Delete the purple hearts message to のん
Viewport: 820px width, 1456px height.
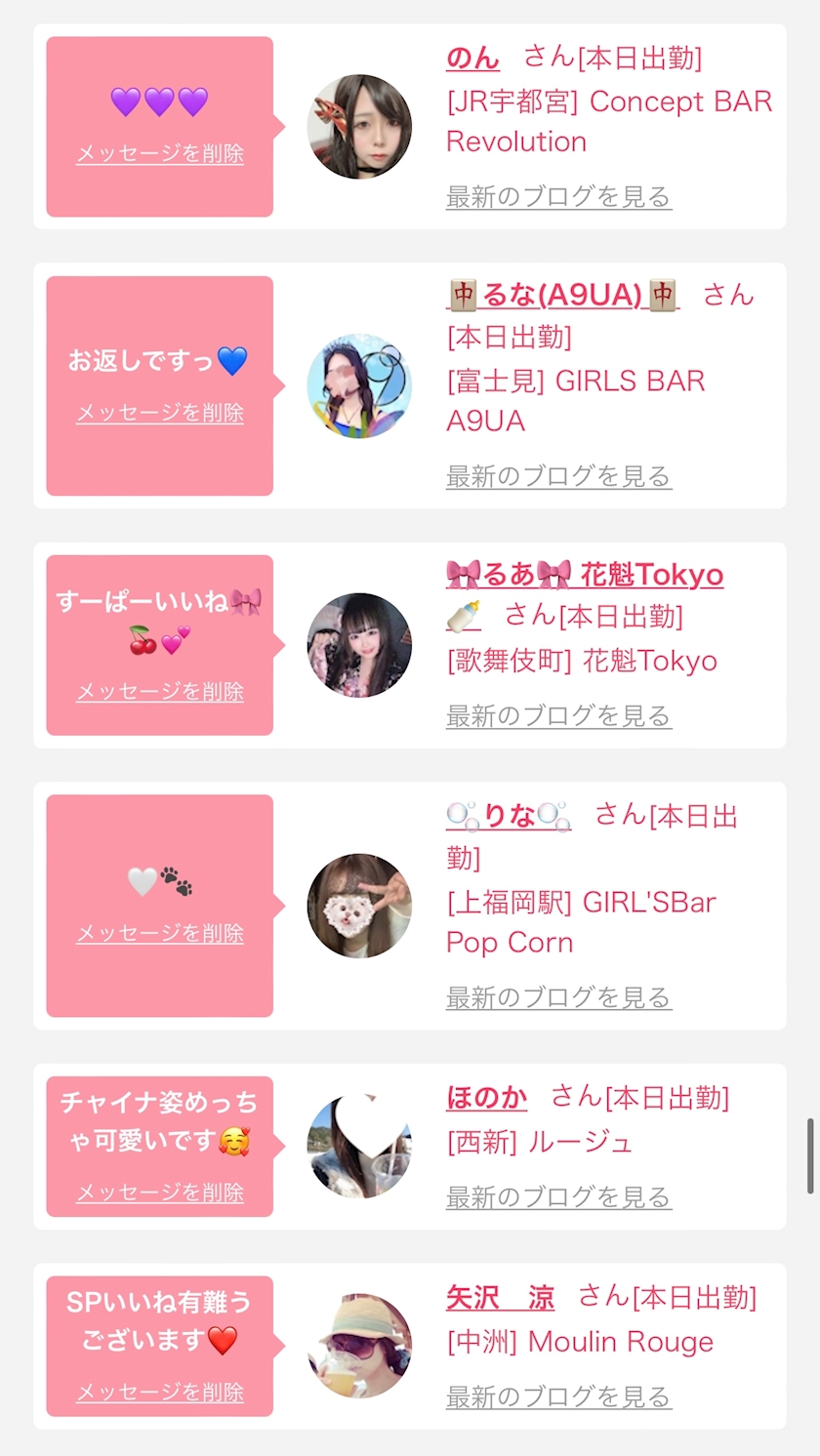coord(160,154)
